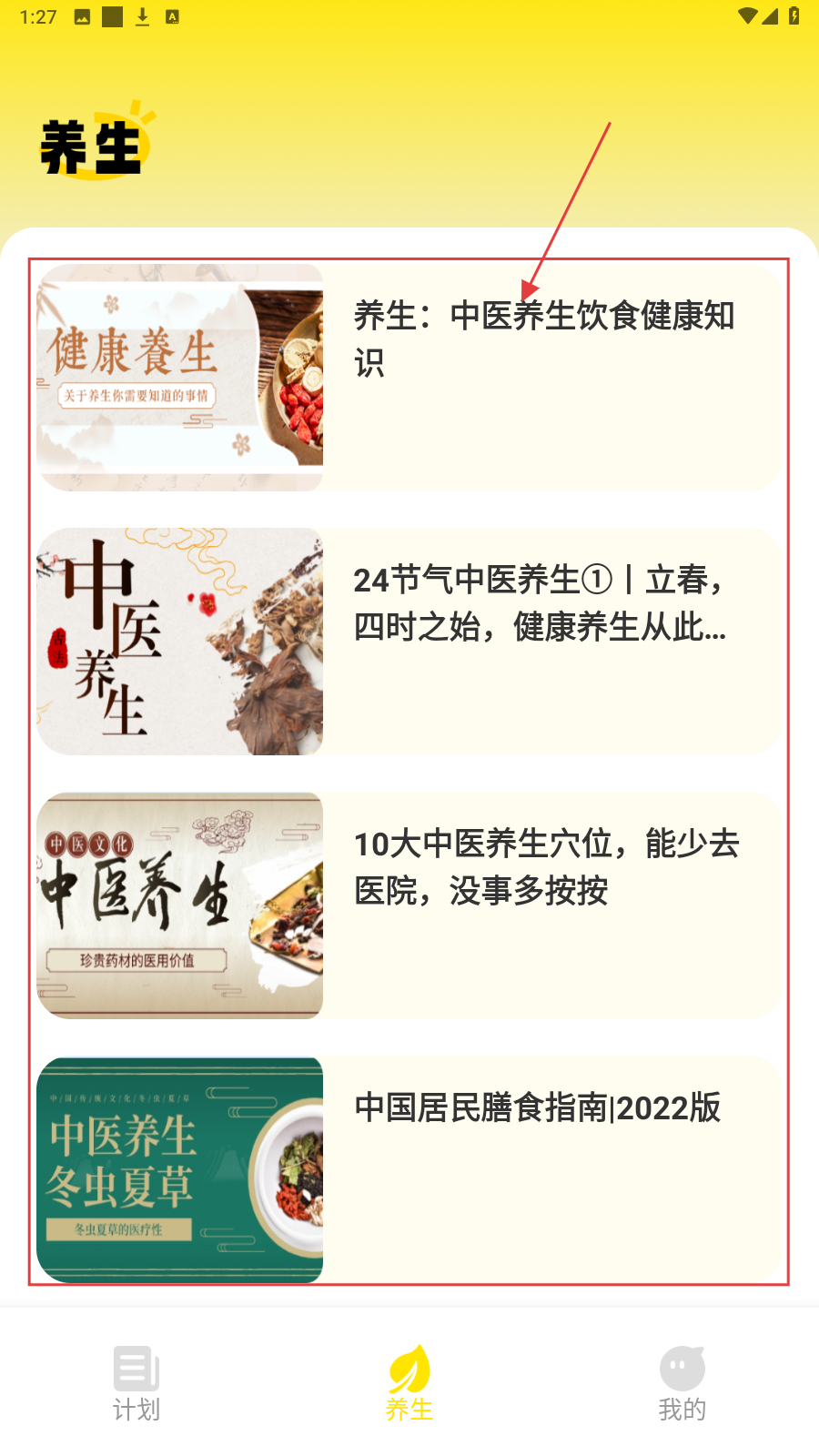Open the 24节气中医养生 立春 article

tap(544, 602)
